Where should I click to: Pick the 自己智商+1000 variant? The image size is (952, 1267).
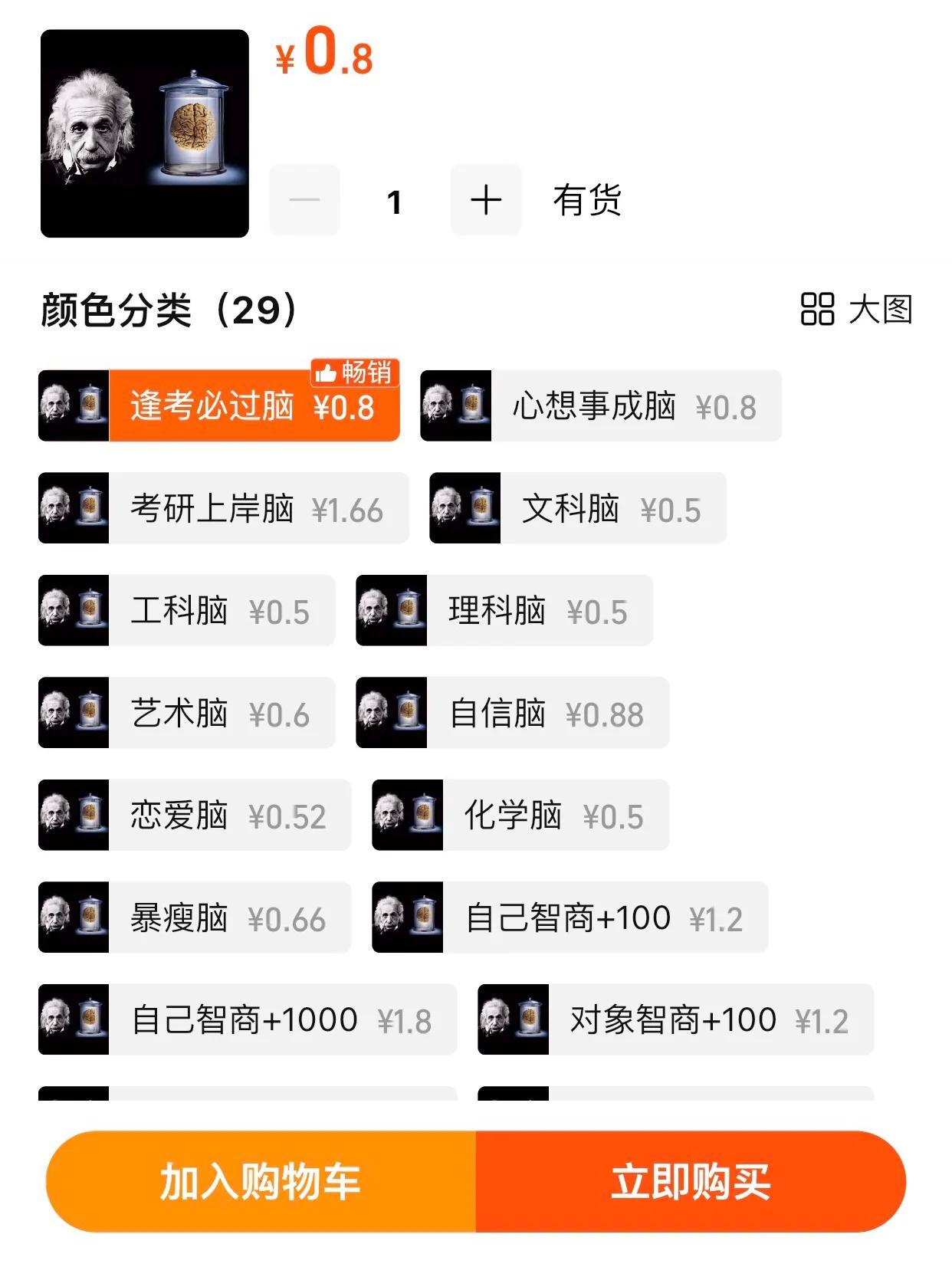click(247, 1020)
